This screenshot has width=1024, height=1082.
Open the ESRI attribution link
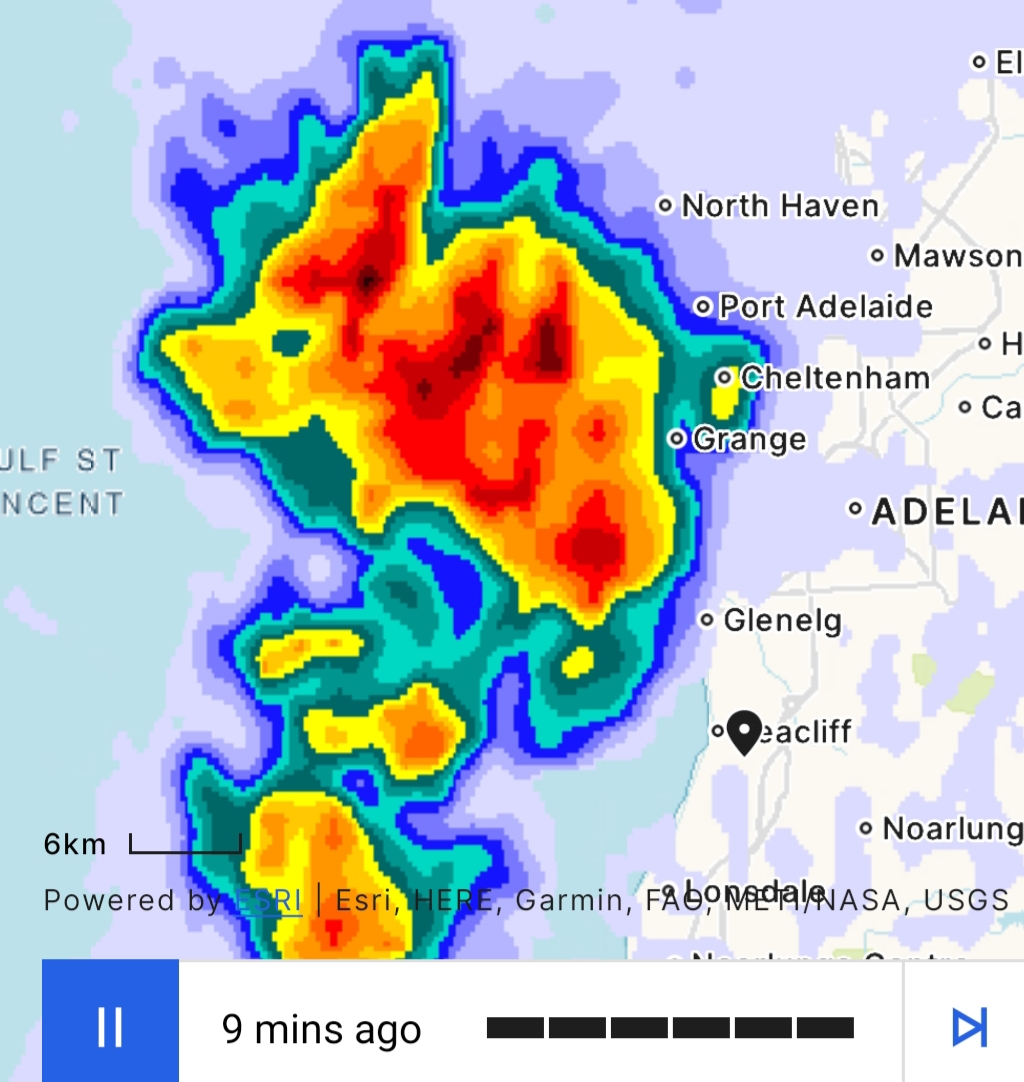(x=268, y=900)
